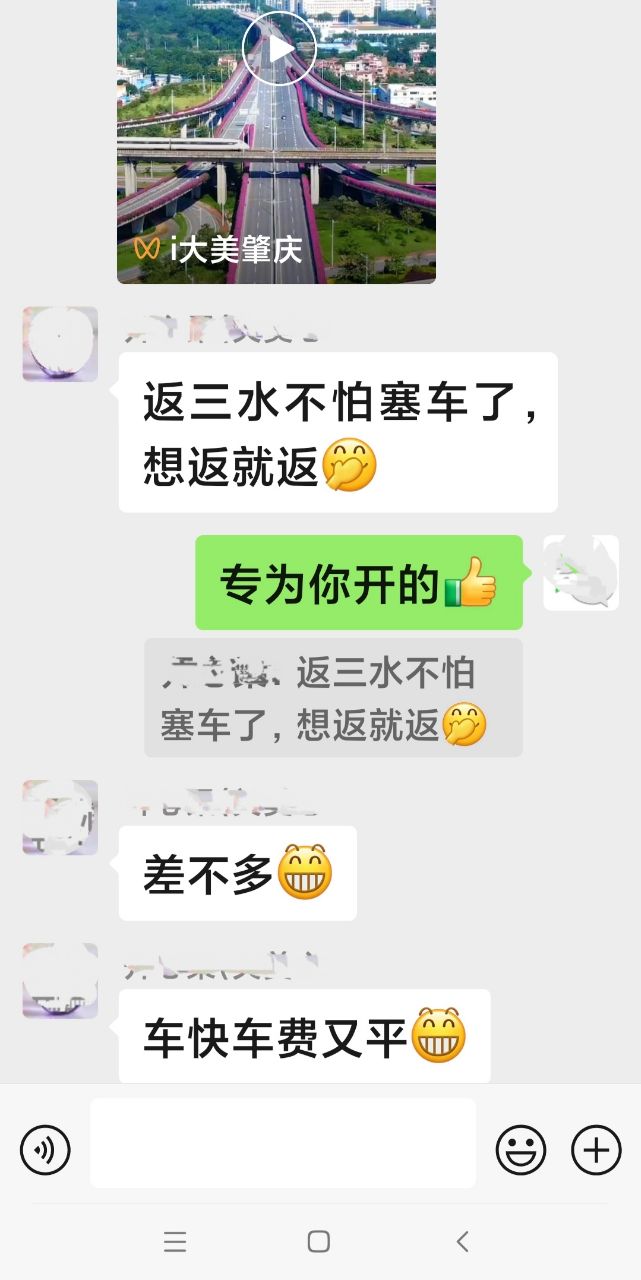
Task: Open the system recent apps list
Action: 175,1241
